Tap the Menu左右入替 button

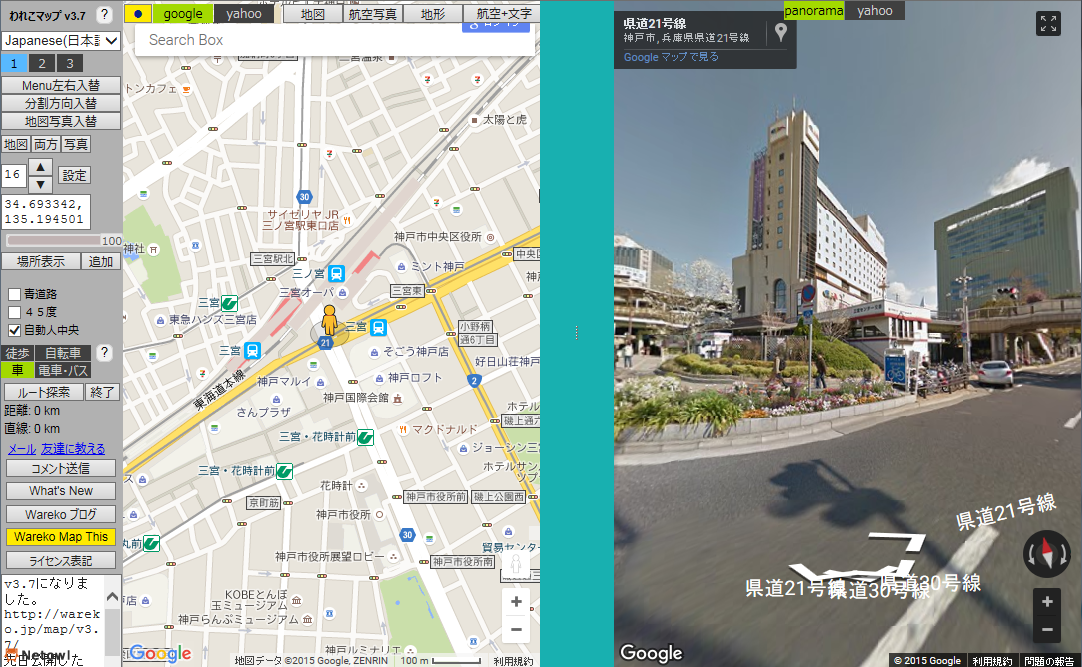[61, 86]
